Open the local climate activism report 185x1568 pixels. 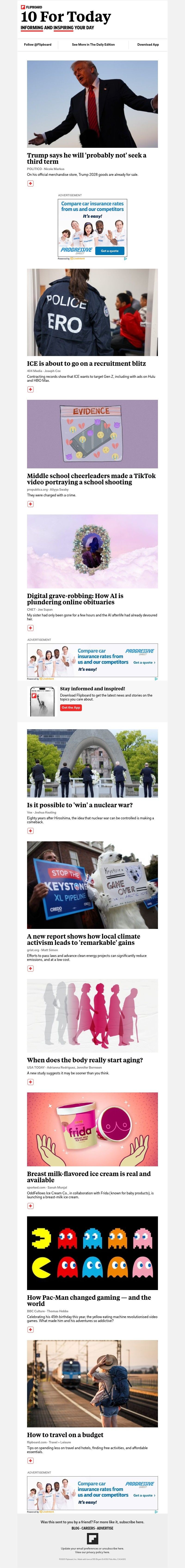(83, 939)
